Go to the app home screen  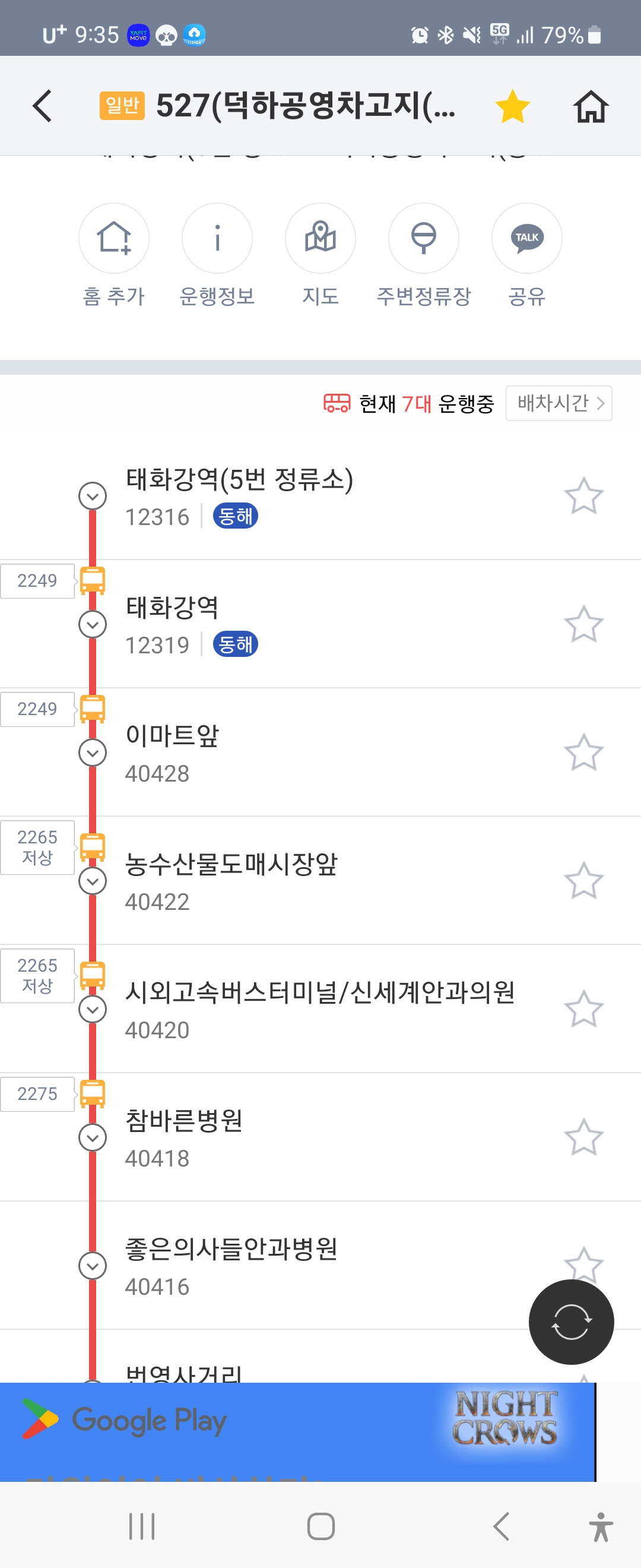click(x=591, y=106)
